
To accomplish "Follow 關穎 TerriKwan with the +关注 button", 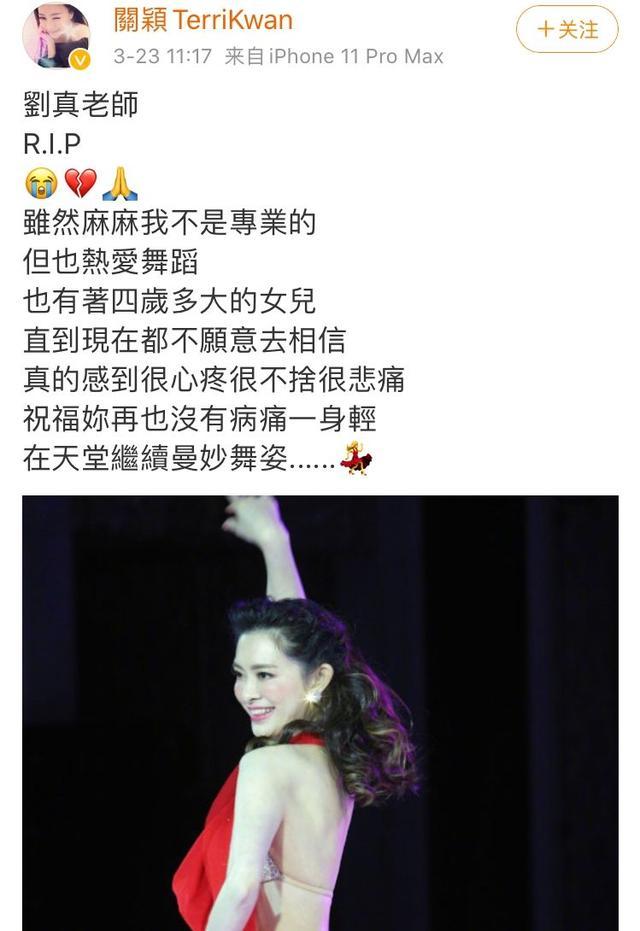I will pyautogui.click(x=568, y=29).
